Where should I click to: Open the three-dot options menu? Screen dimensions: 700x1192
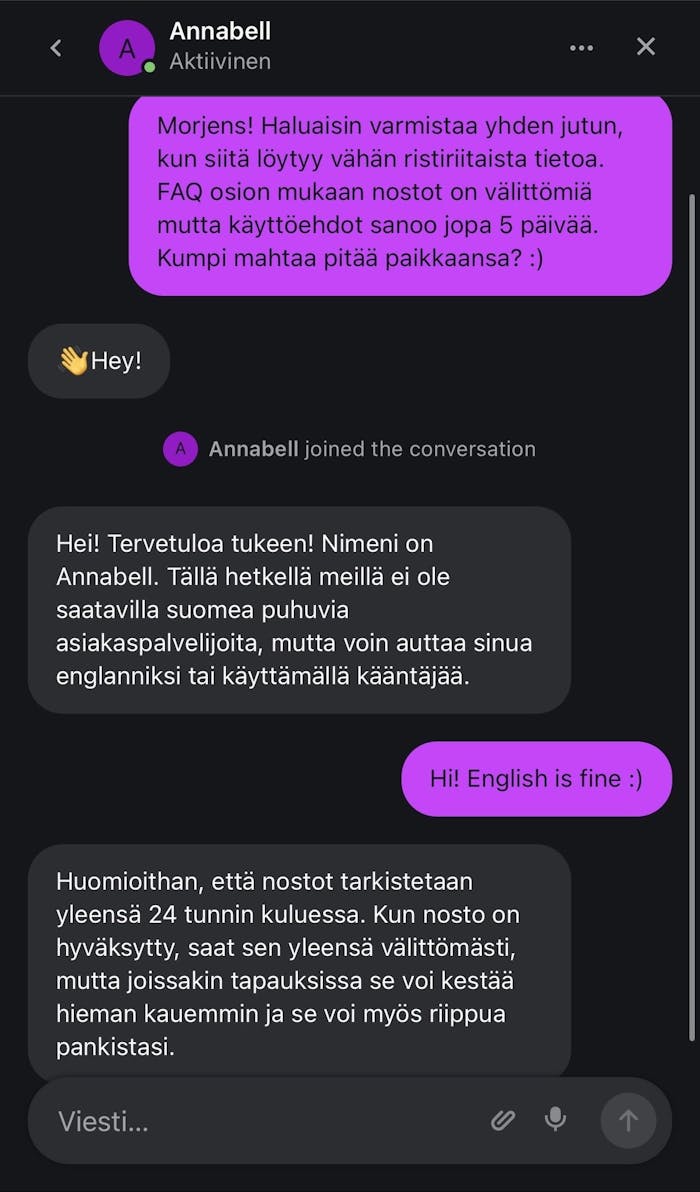click(581, 47)
